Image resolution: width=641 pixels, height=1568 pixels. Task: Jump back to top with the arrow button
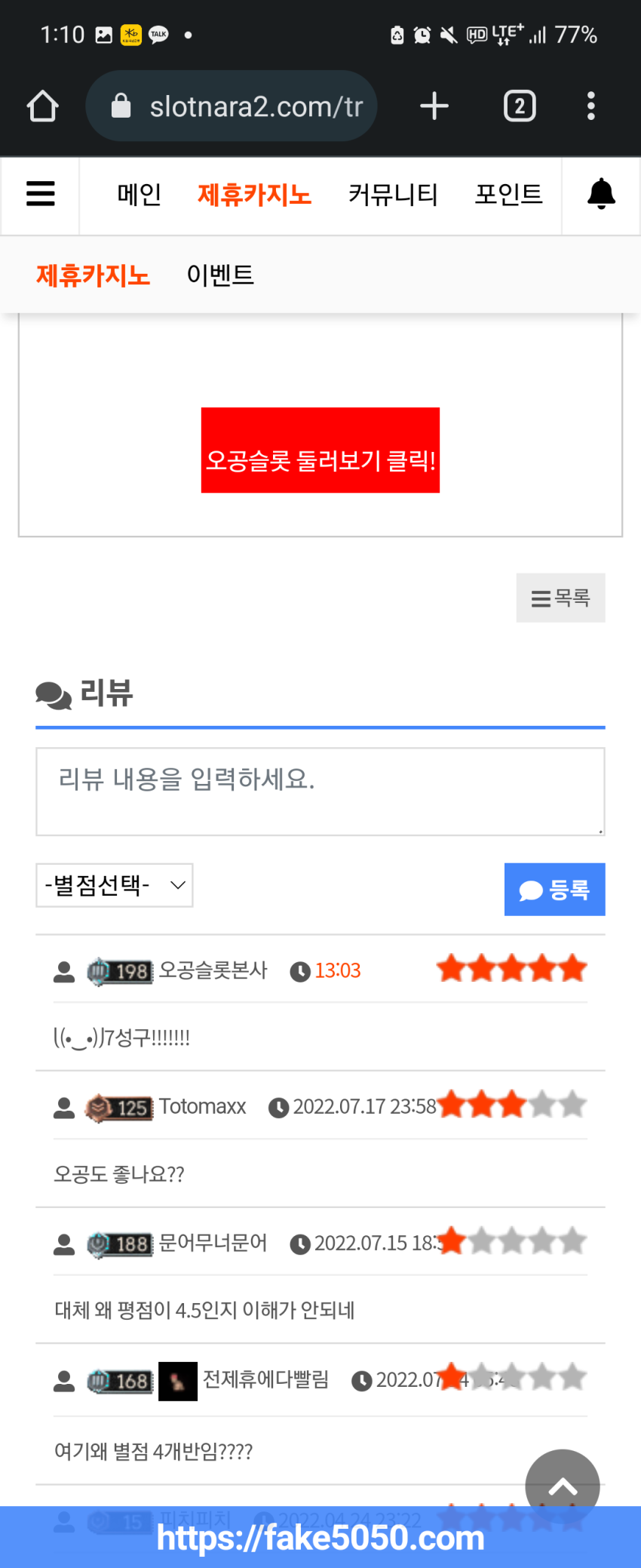tap(563, 1487)
